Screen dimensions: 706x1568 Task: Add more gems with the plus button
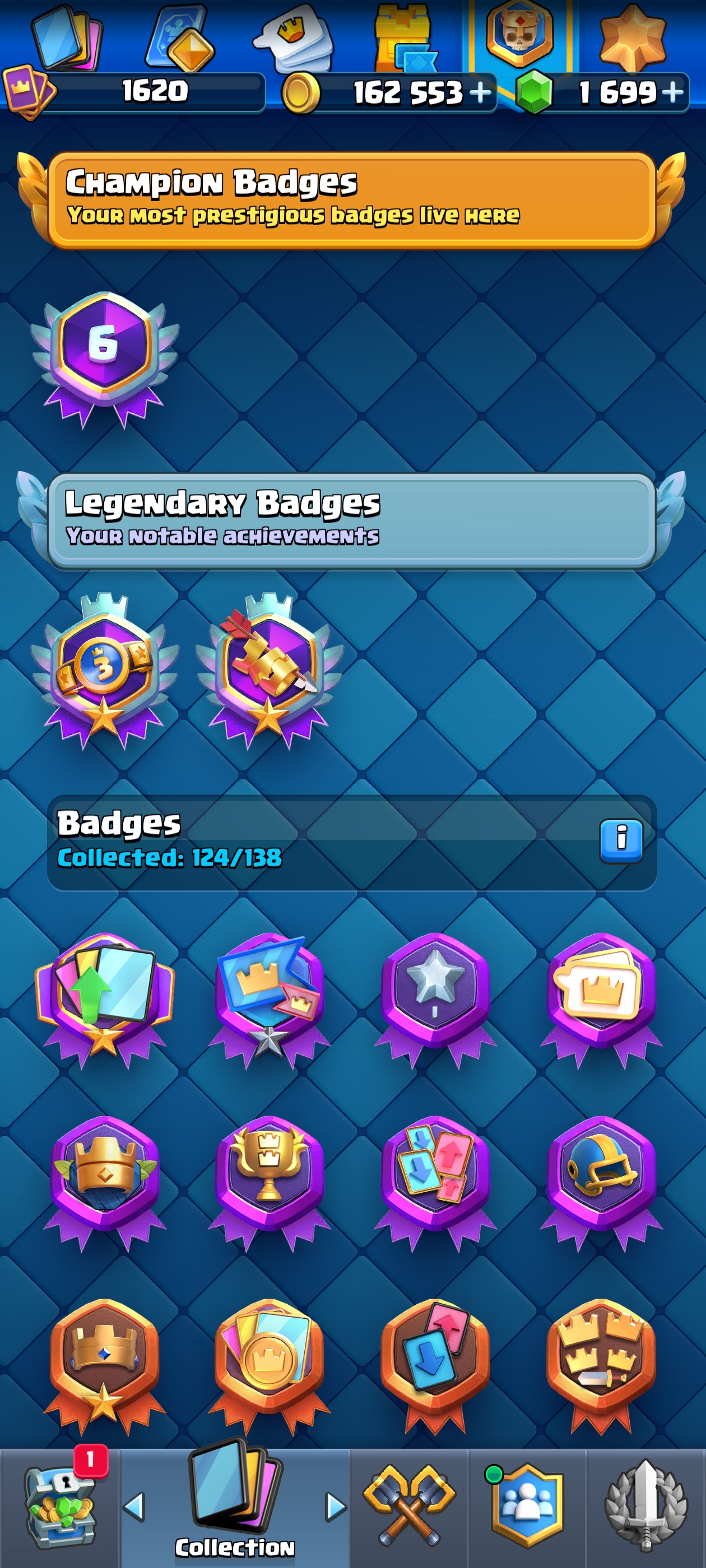tap(672, 92)
